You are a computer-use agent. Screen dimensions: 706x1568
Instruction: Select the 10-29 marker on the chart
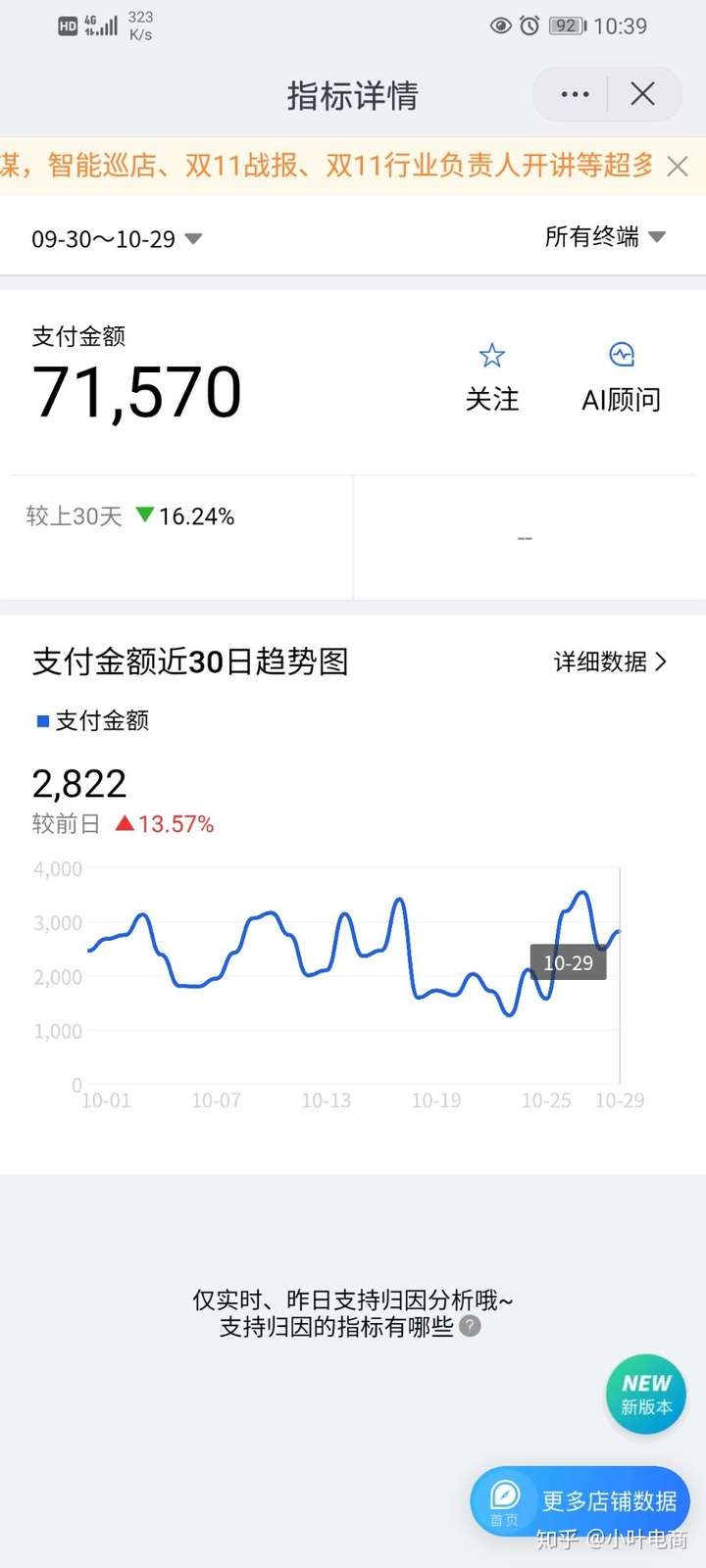[567, 963]
